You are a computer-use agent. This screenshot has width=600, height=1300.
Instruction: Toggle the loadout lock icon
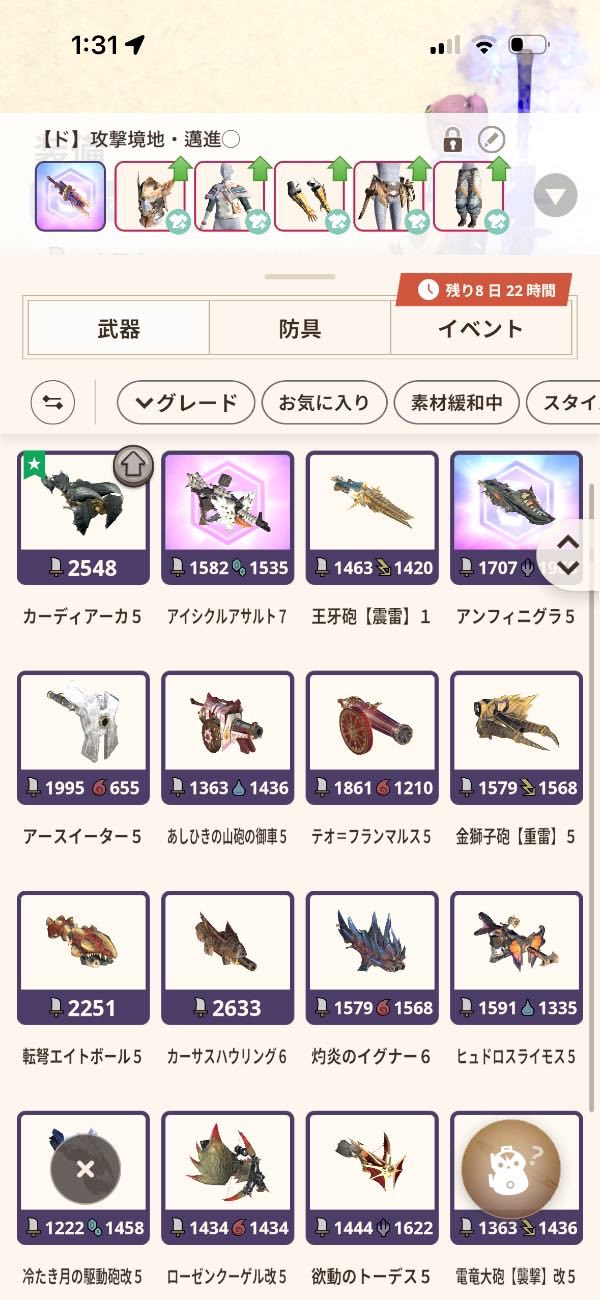pyautogui.click(x=452, y=139)
